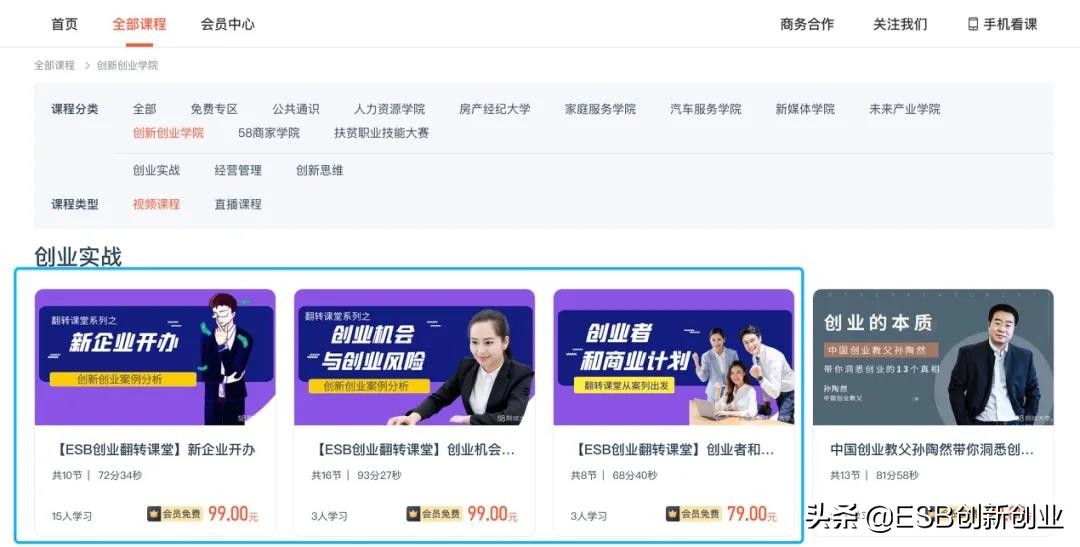Open 手机看课 option
Viewport: 1080px width, 547px height.
click(1002, 24)
